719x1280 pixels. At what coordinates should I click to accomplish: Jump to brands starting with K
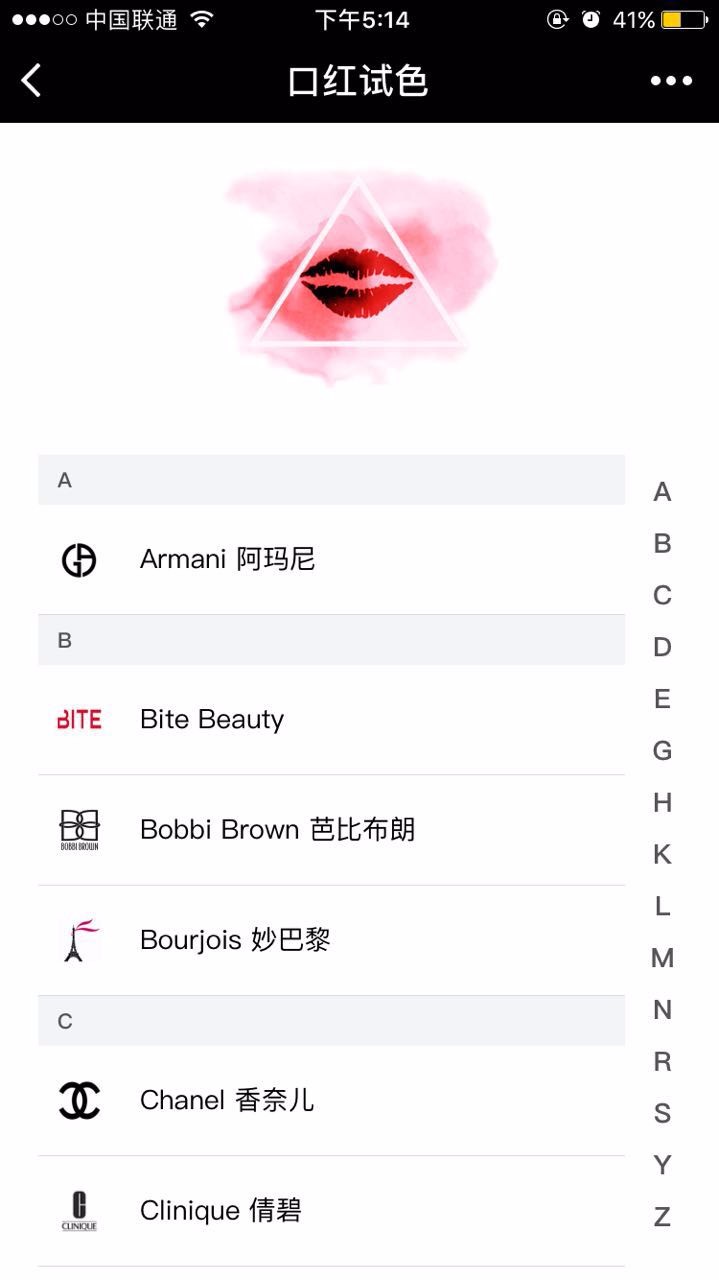tap(662, 854)
